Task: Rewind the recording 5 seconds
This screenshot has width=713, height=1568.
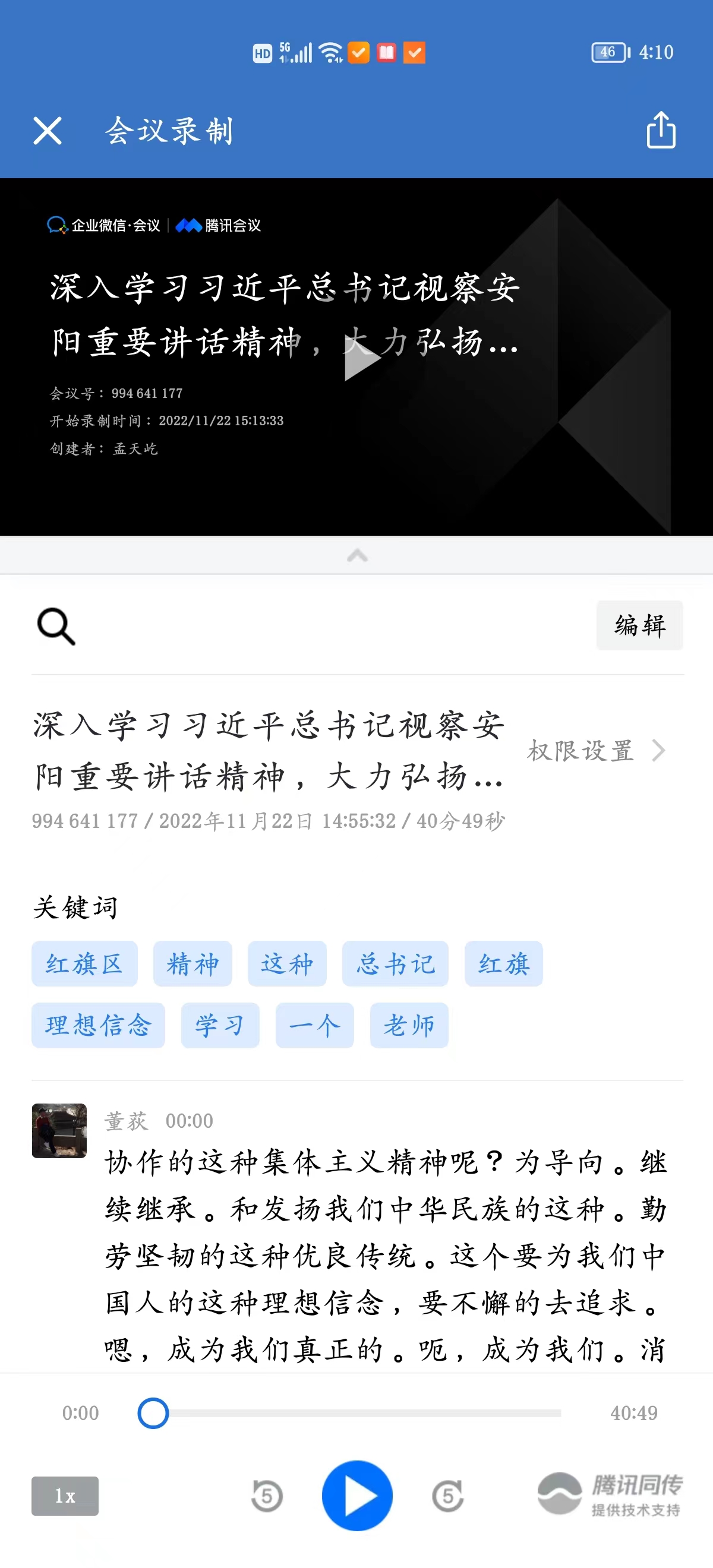Action: tap(267, 1496)
